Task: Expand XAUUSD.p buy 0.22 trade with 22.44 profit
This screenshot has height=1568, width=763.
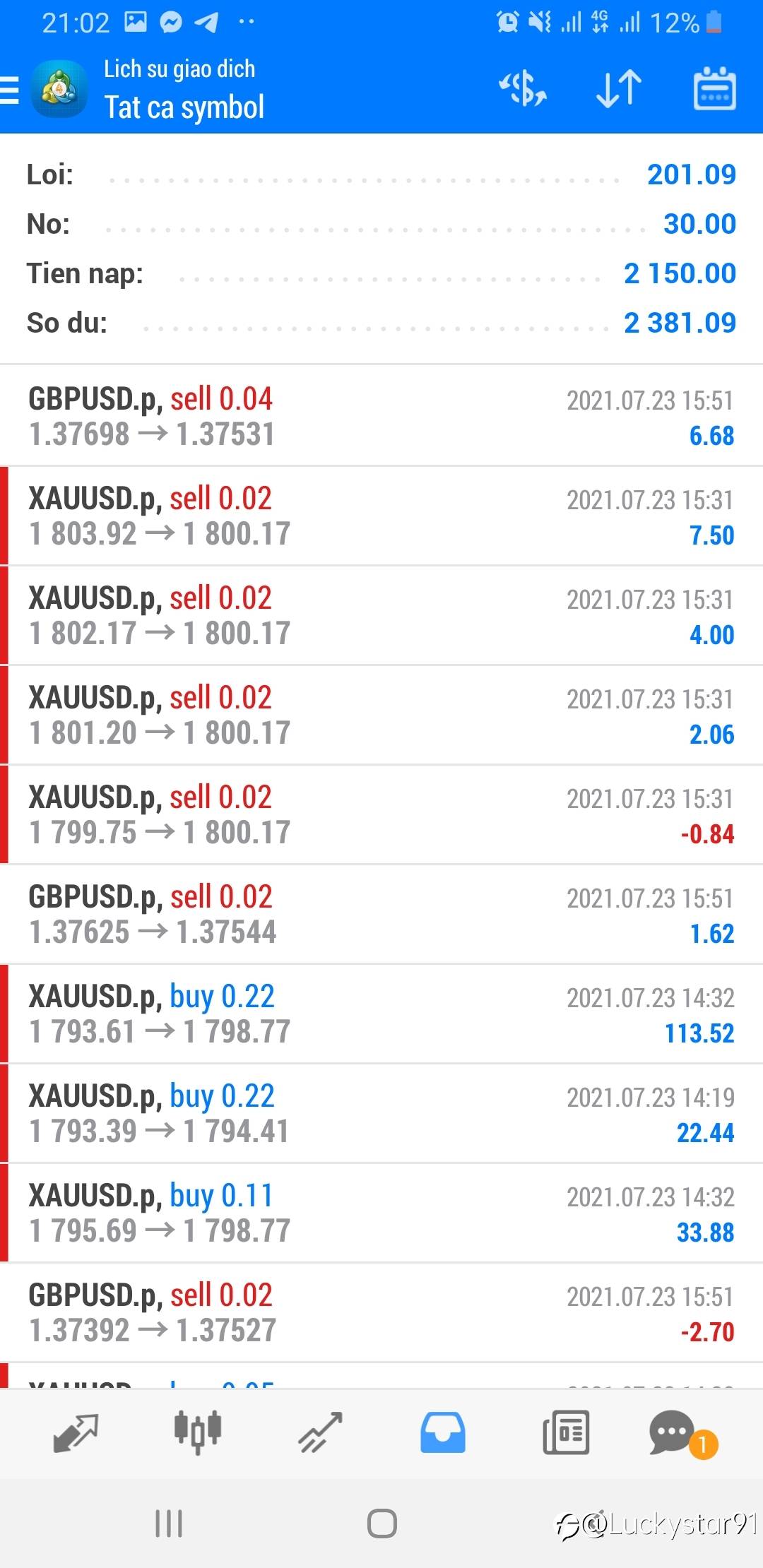Action: coord(381,1114)
